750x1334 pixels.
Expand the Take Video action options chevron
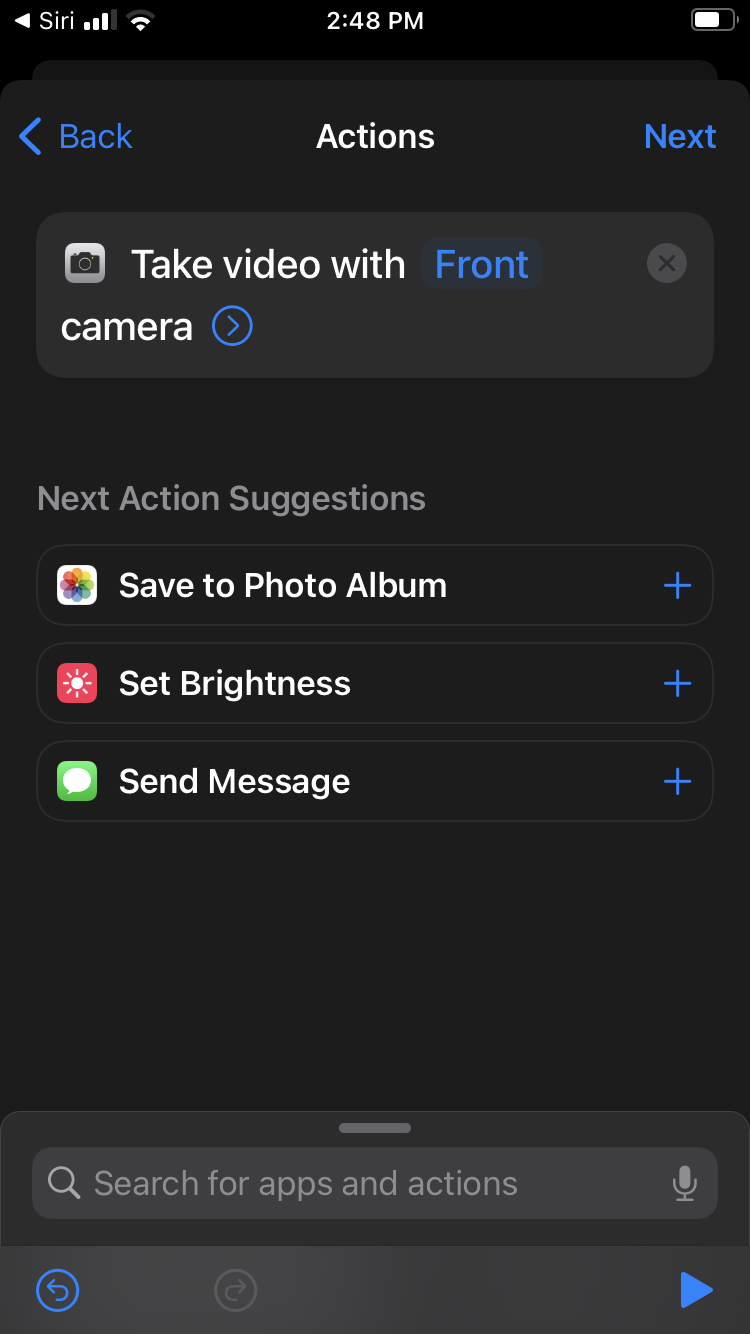pyautogui.click(x=231, y=326)
